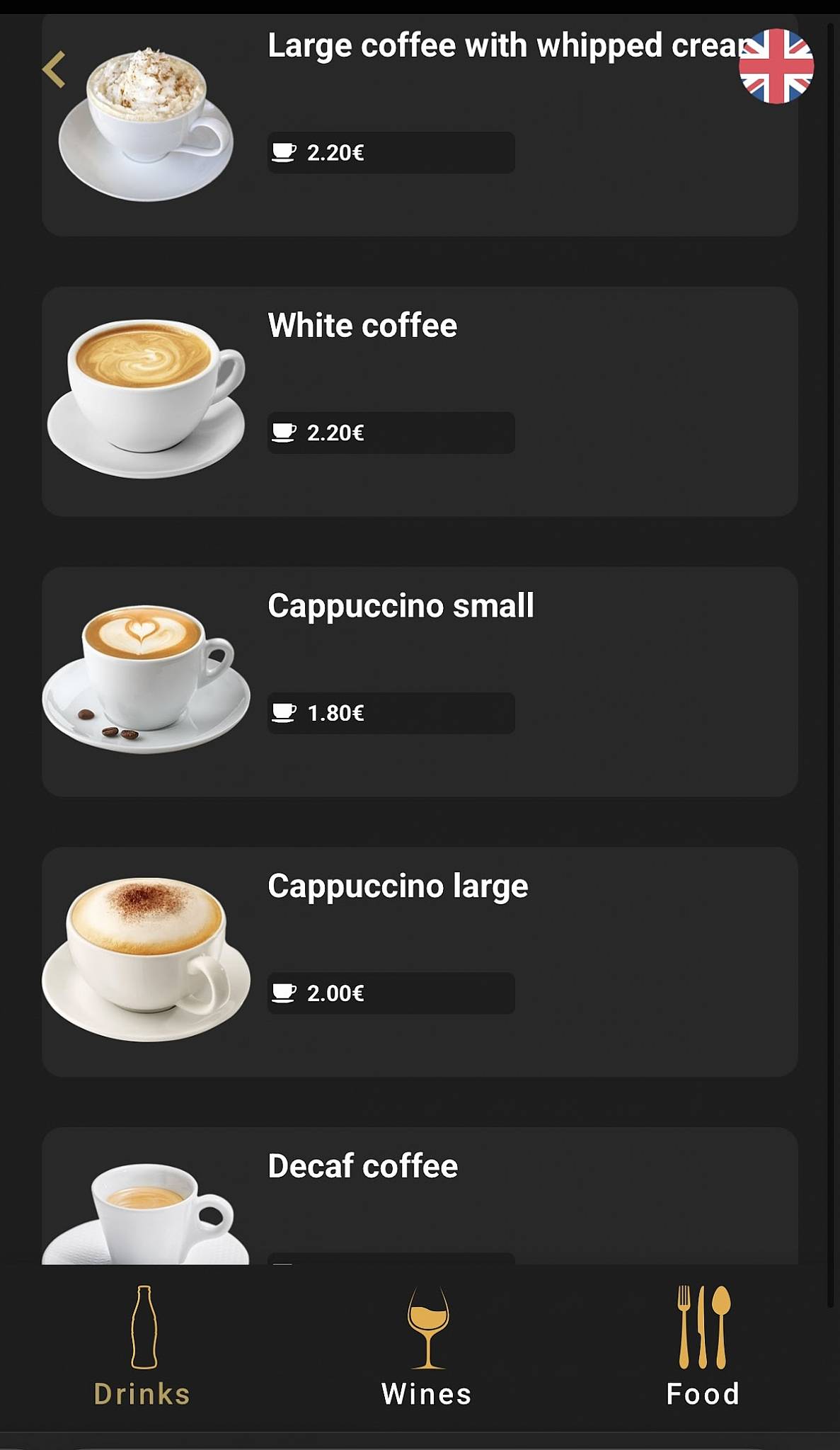This screenshot has width=840, height=1450.
Task: Expand the Decaf coffee item card
Action: point(421,1189)
